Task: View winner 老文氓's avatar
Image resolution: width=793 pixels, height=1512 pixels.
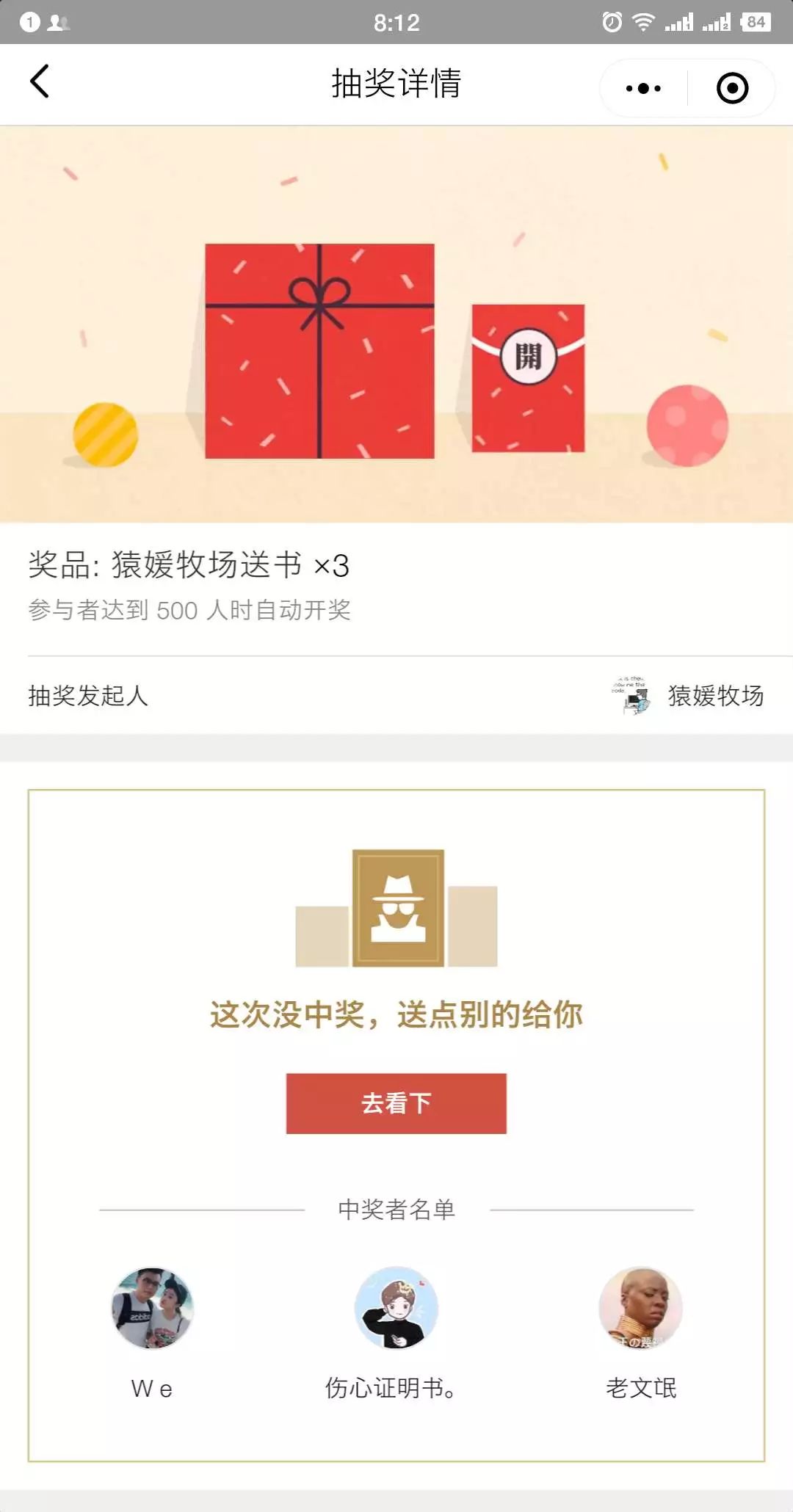Action: click(x=640, y=1308)
